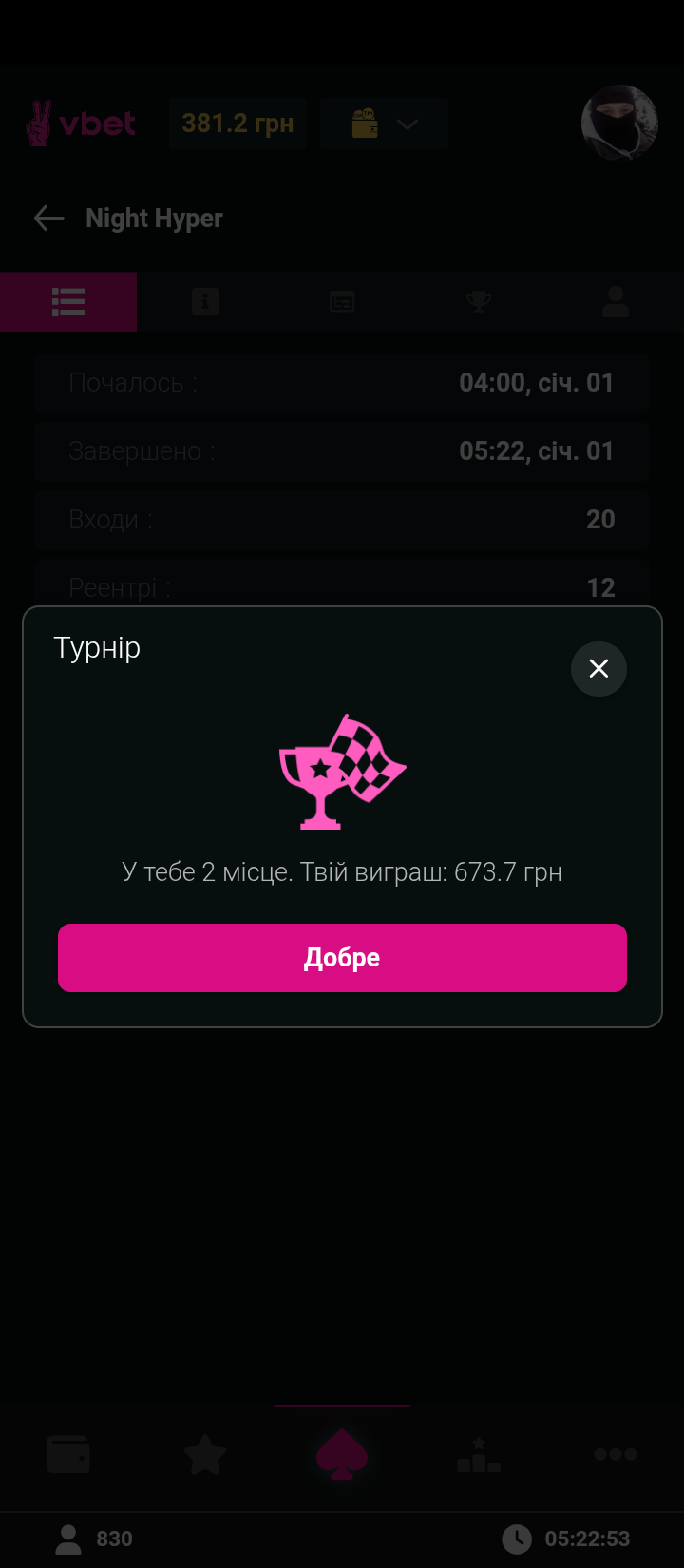Close the Турнір dialog
Viewport: 684px width, 1568px height.
598,669
